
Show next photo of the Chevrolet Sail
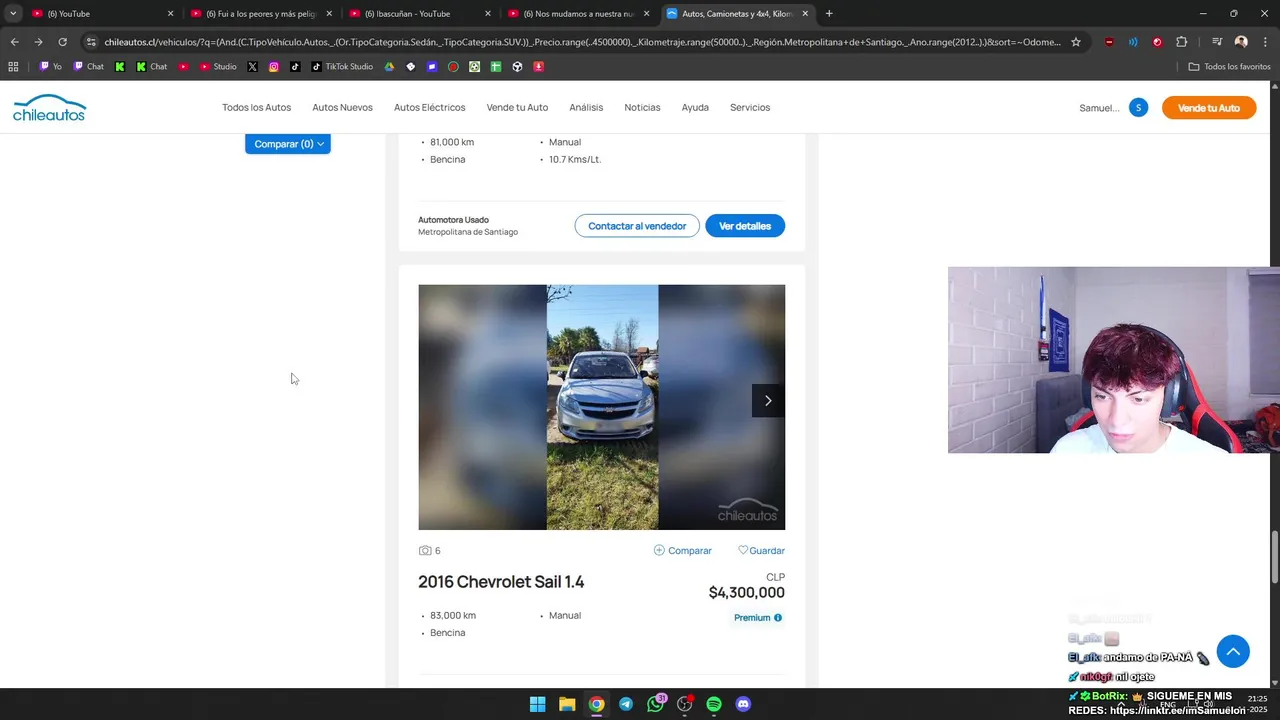point(768,401)
